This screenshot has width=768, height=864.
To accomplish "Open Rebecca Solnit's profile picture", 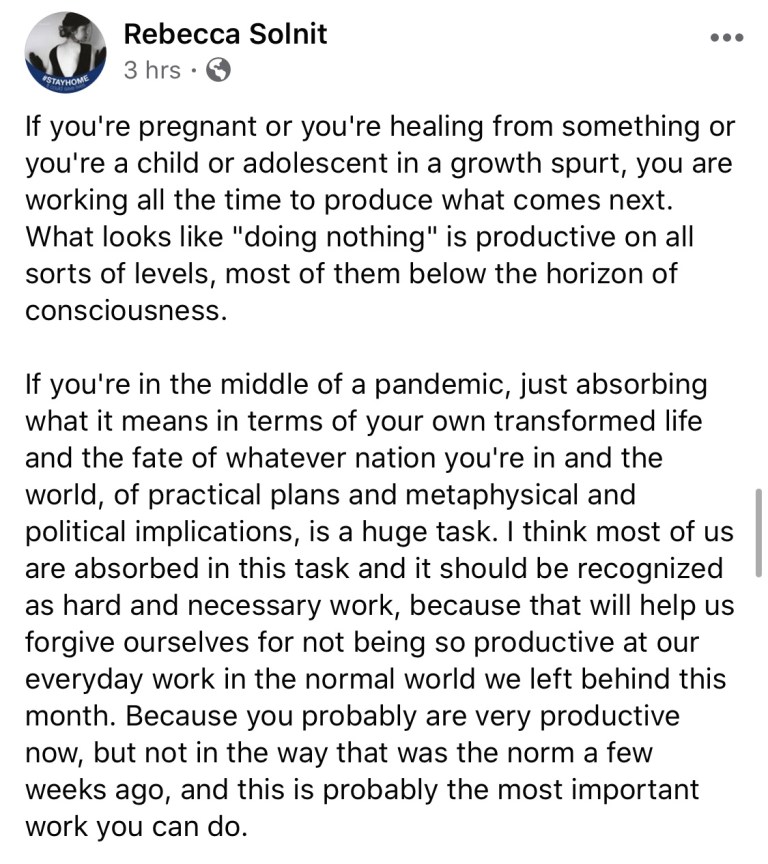I will click(64, 54).
